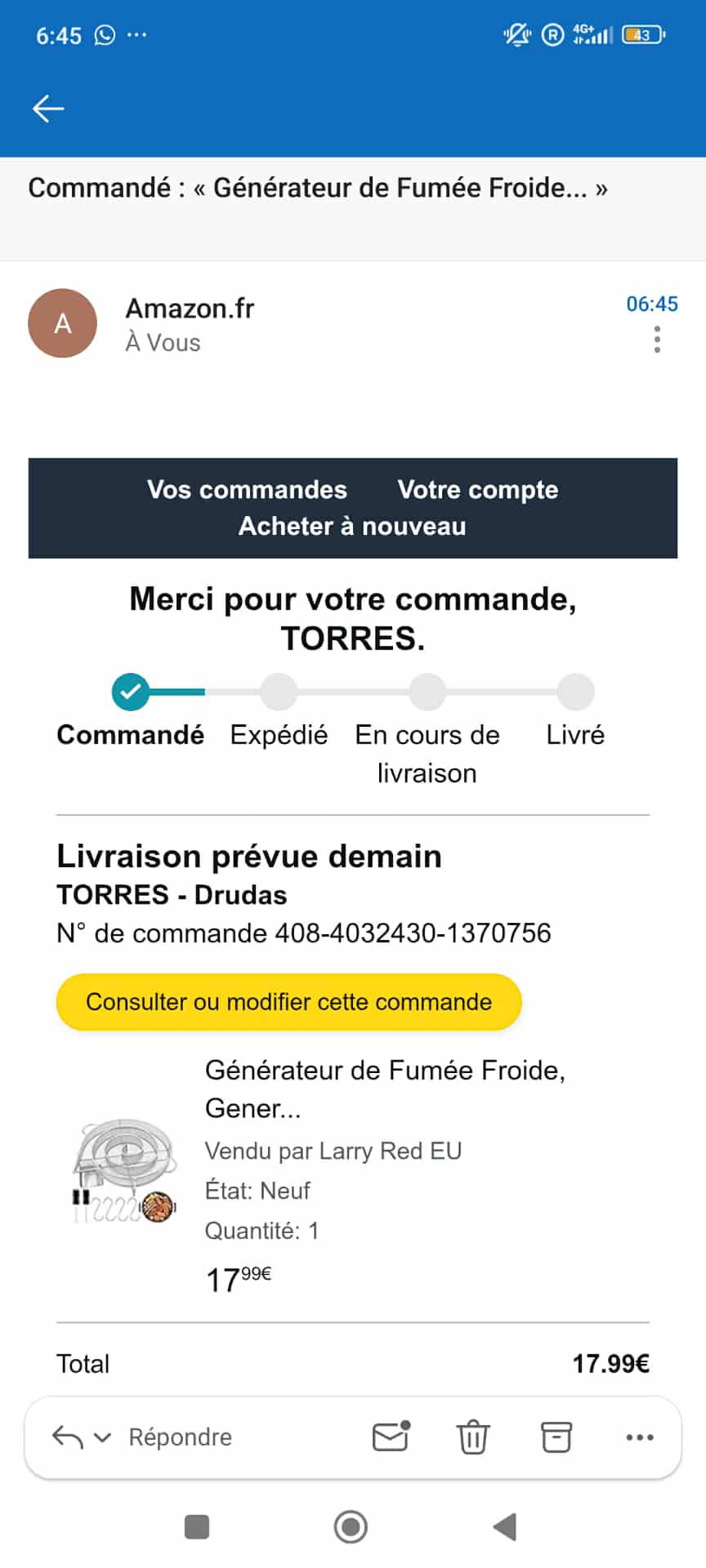706x1568 pixels.
Task: Open the Votre compte link
Action: [x=477, y=489]
